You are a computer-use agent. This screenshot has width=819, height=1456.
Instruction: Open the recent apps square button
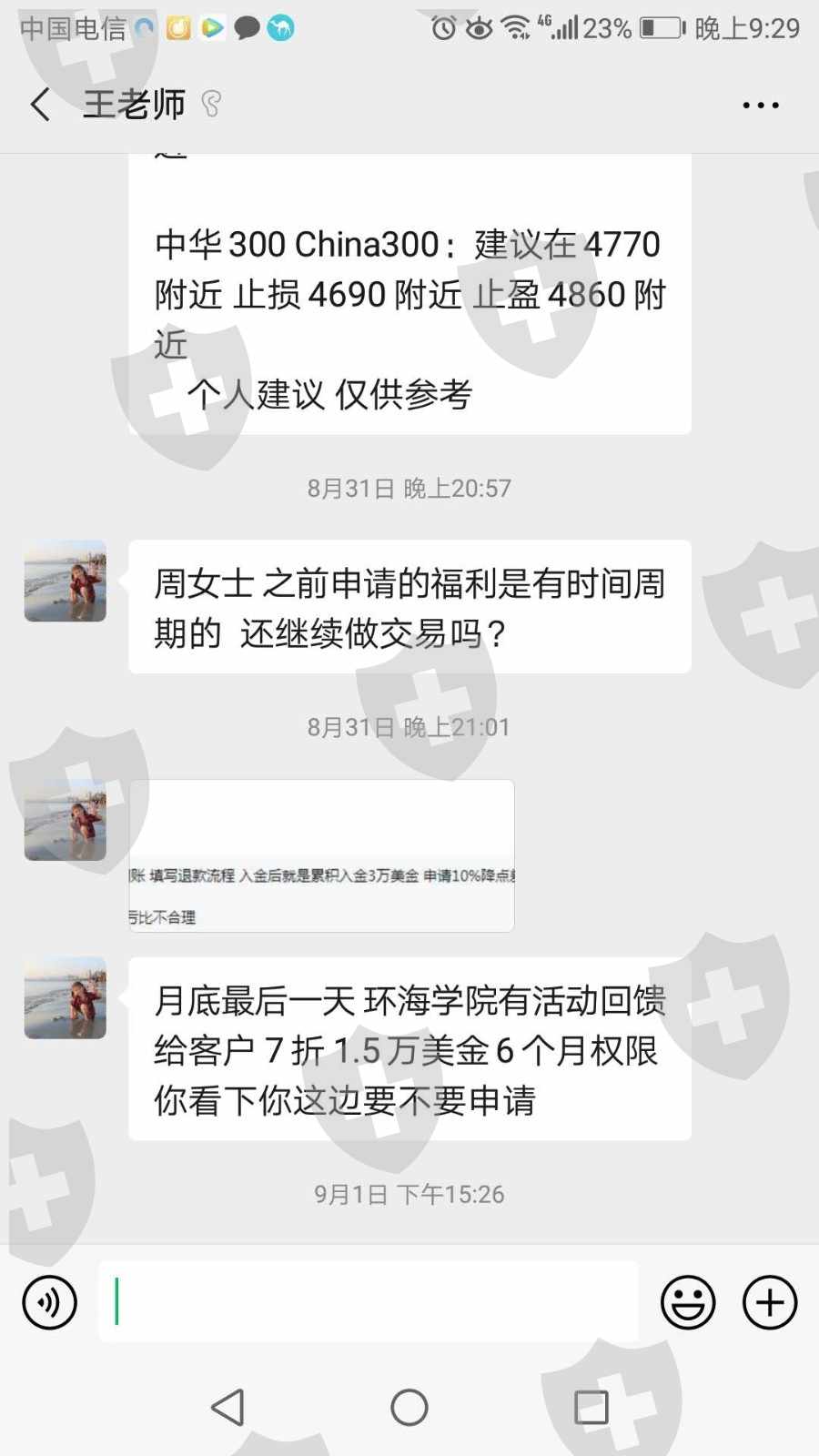pyautogui.click(x=591, y=1407)
